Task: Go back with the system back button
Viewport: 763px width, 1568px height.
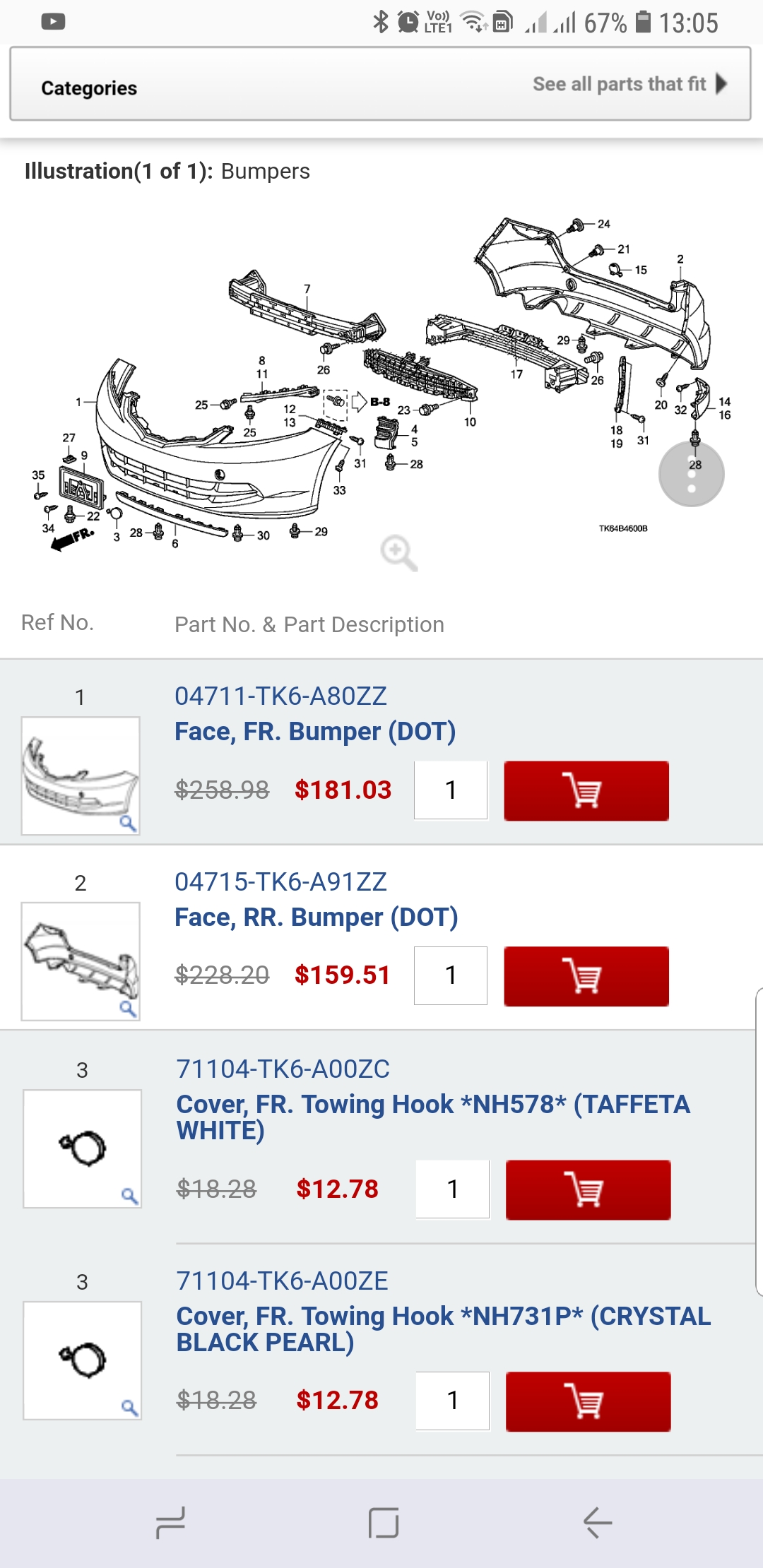Action: 597,1522
